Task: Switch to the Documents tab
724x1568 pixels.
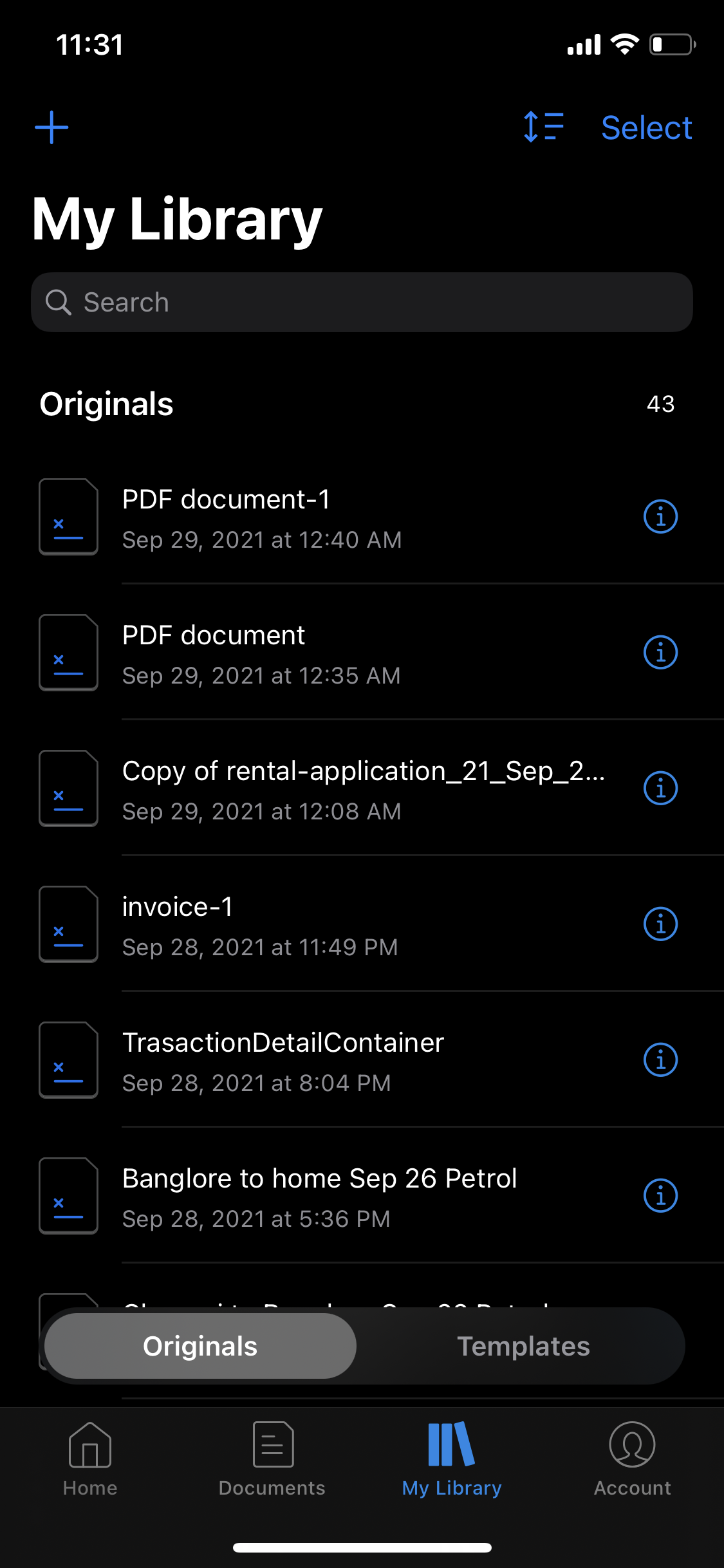Action: point(272,1459)
